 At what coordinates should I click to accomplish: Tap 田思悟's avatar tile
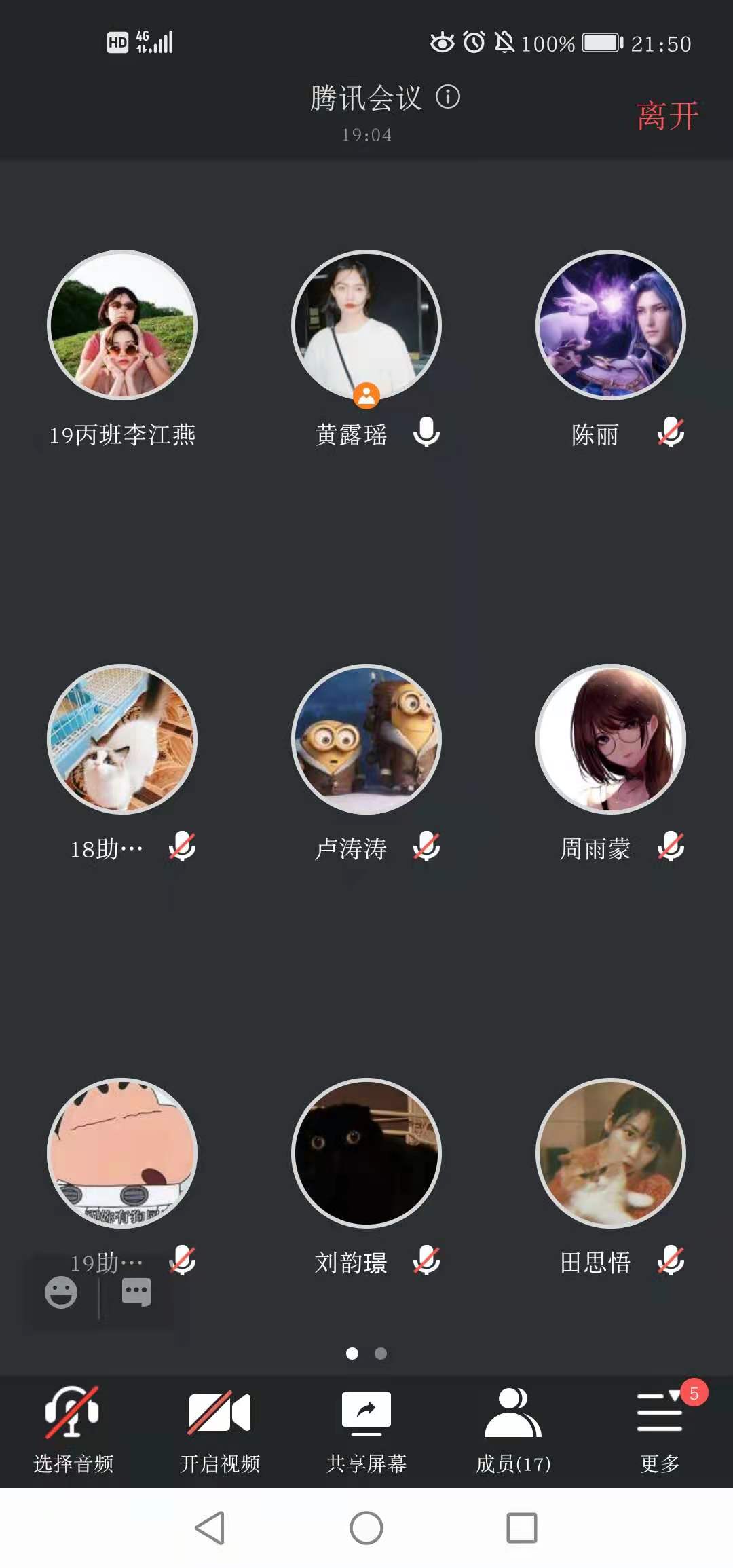coord(611,1153)
